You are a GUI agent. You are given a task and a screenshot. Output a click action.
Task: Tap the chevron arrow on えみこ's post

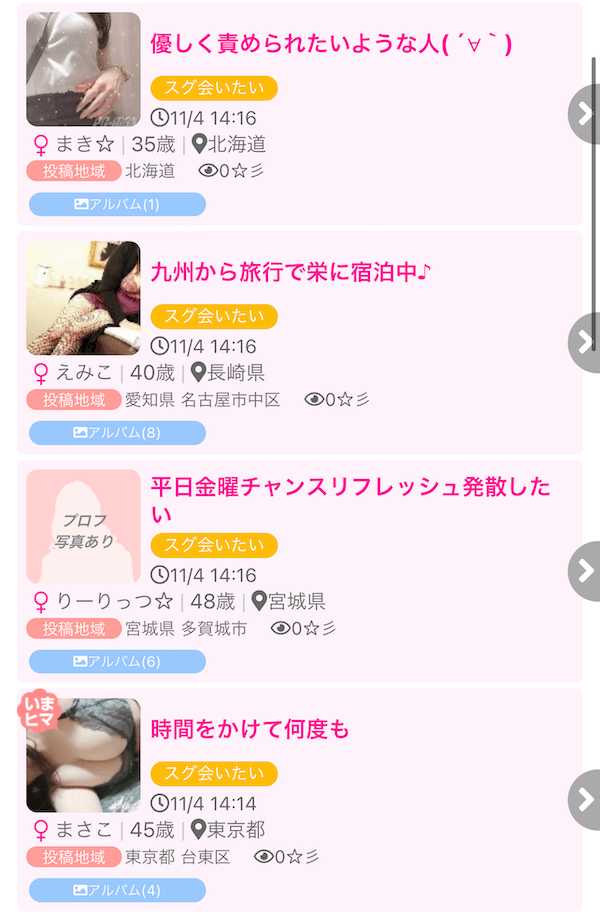pyautogui.click(x=584, y=342)
